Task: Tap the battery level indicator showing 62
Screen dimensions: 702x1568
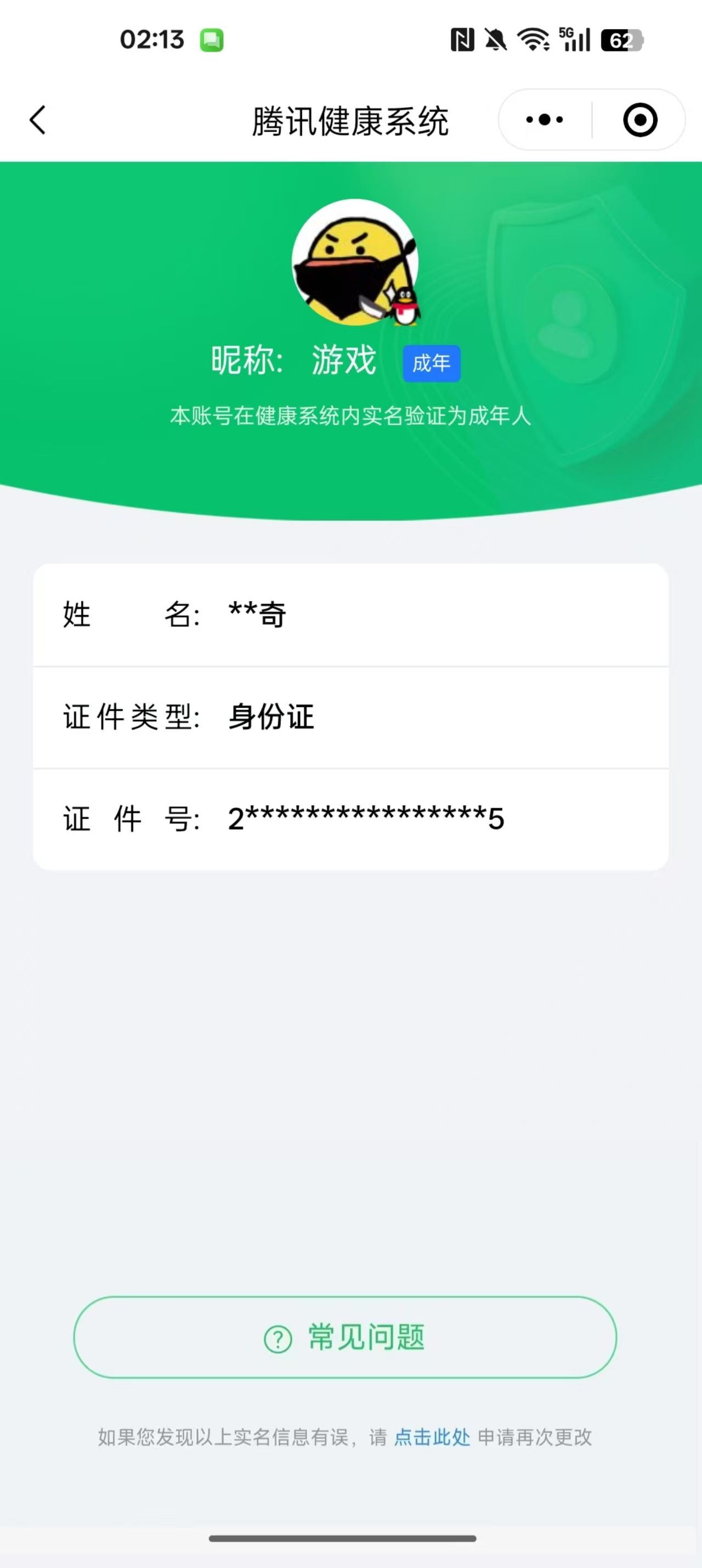Action: [x=621, y=40]
